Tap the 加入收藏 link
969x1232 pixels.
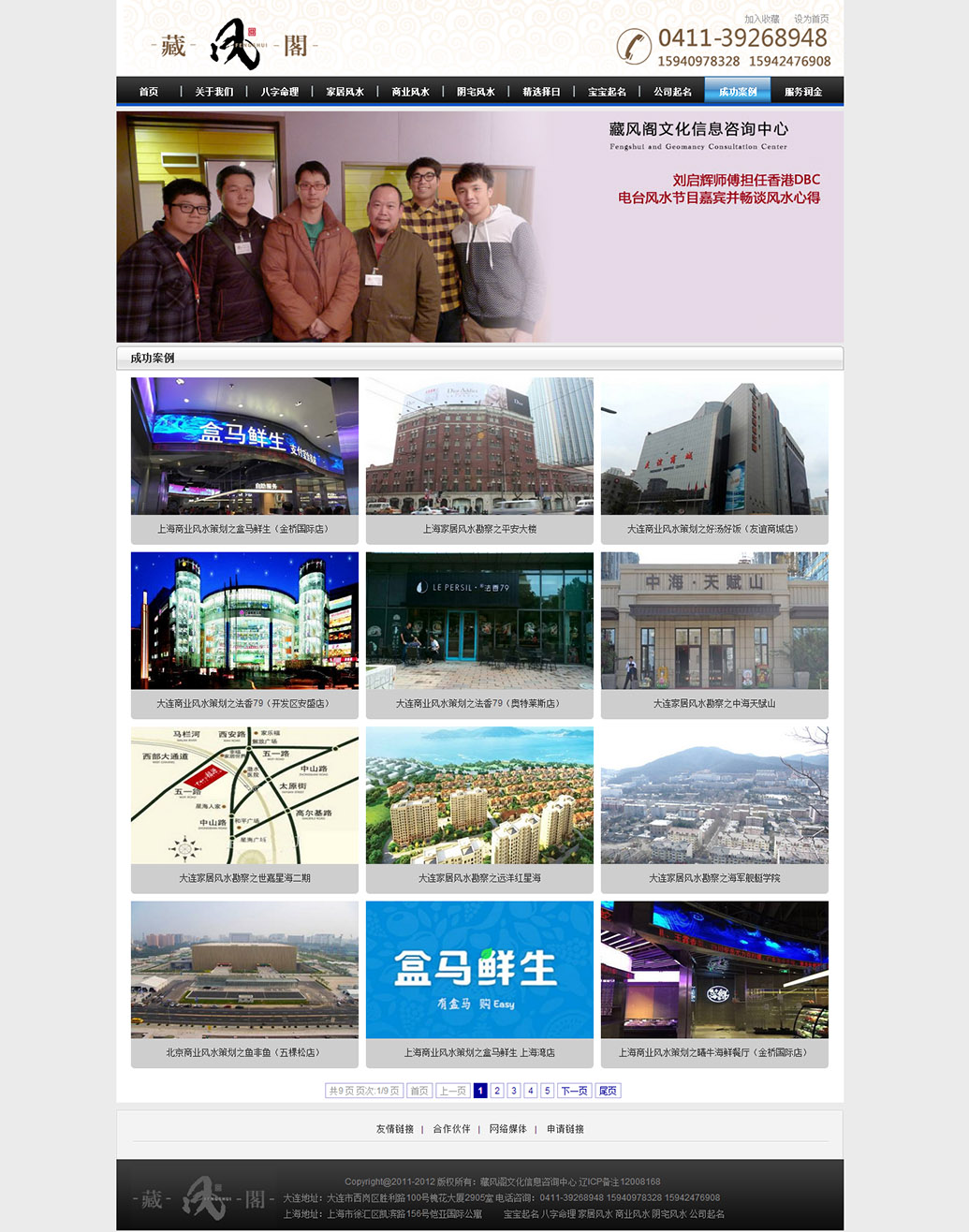point(761,19)
